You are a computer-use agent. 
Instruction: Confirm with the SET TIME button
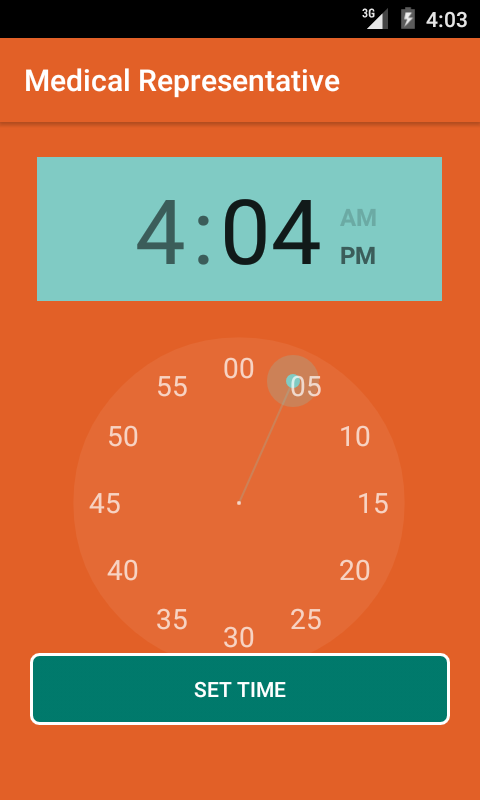point(240,689)
